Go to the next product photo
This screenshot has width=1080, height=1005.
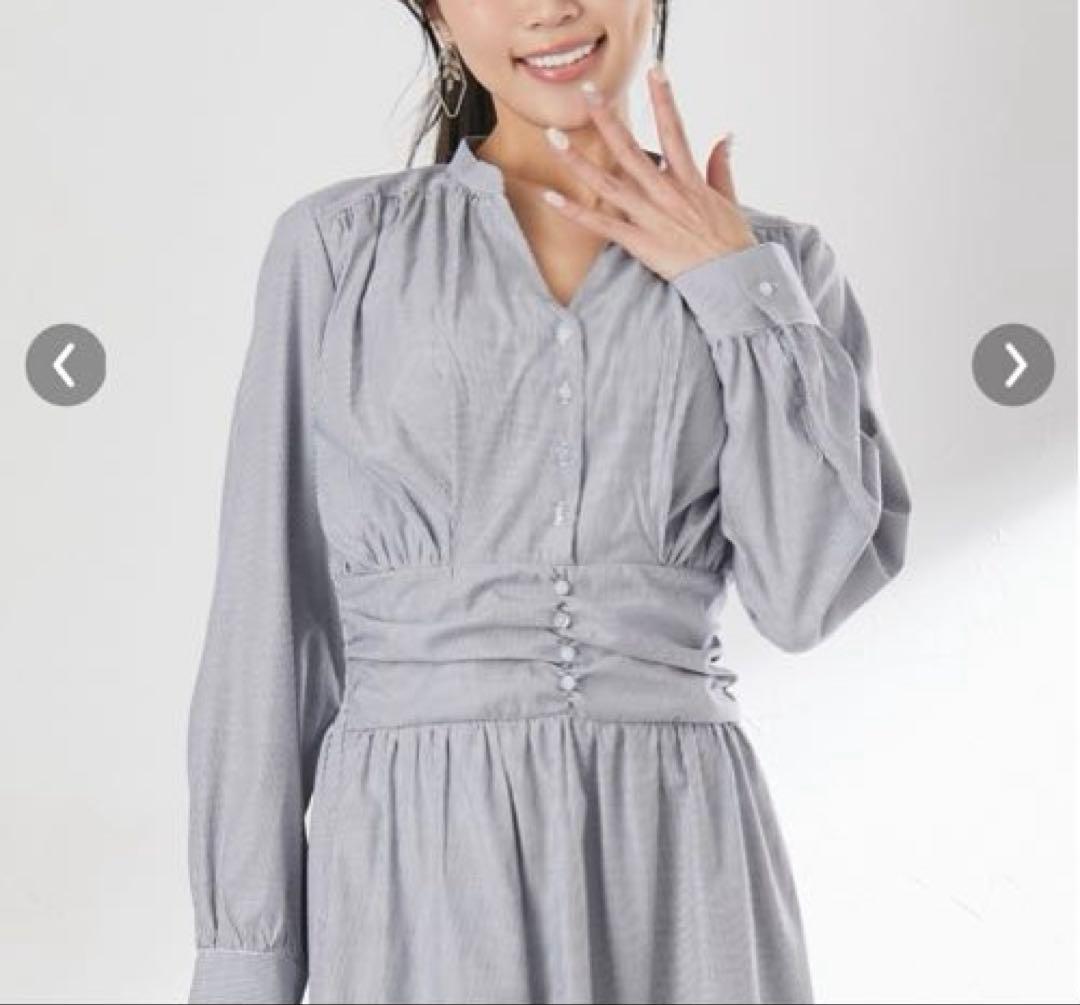[1013, 364]
